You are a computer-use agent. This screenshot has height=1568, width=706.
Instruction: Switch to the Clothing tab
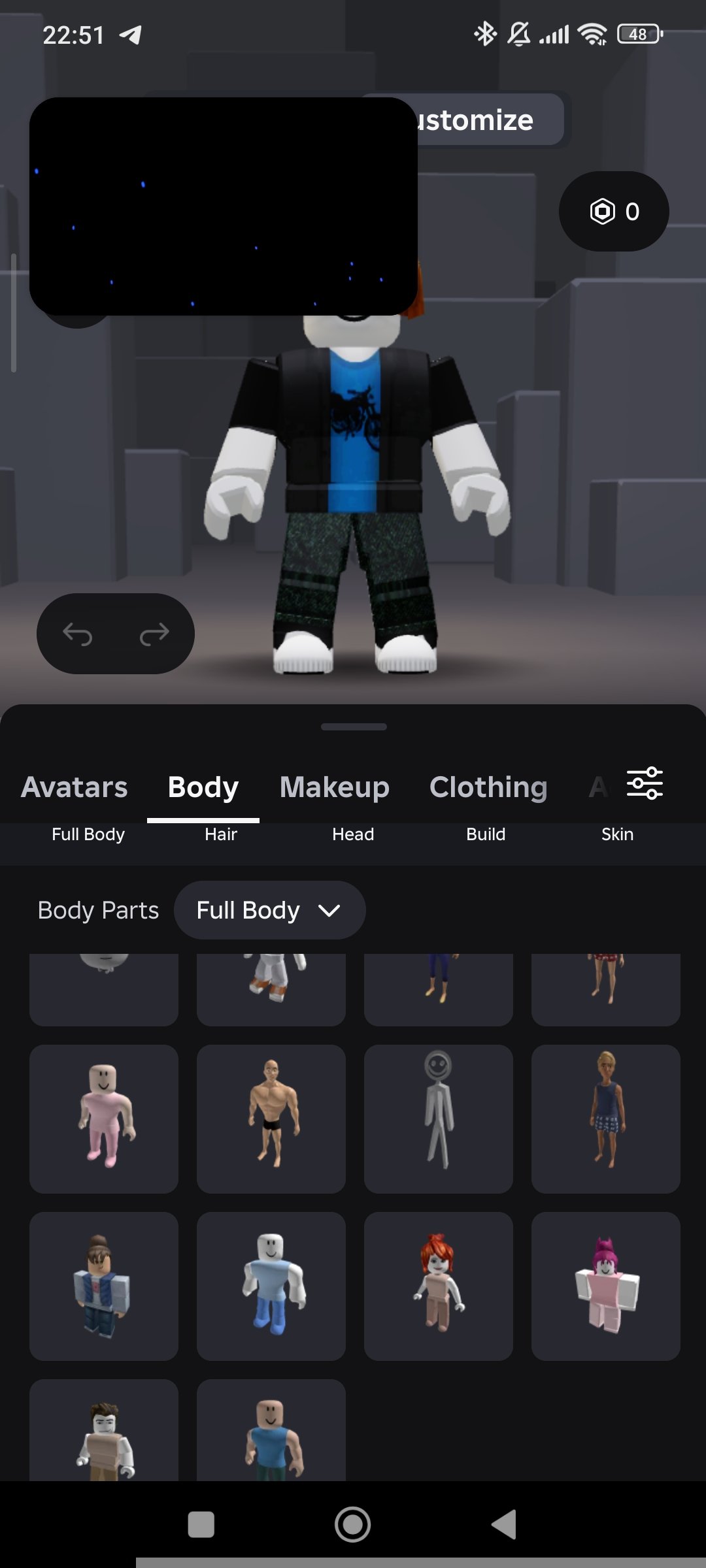(488, 787)
